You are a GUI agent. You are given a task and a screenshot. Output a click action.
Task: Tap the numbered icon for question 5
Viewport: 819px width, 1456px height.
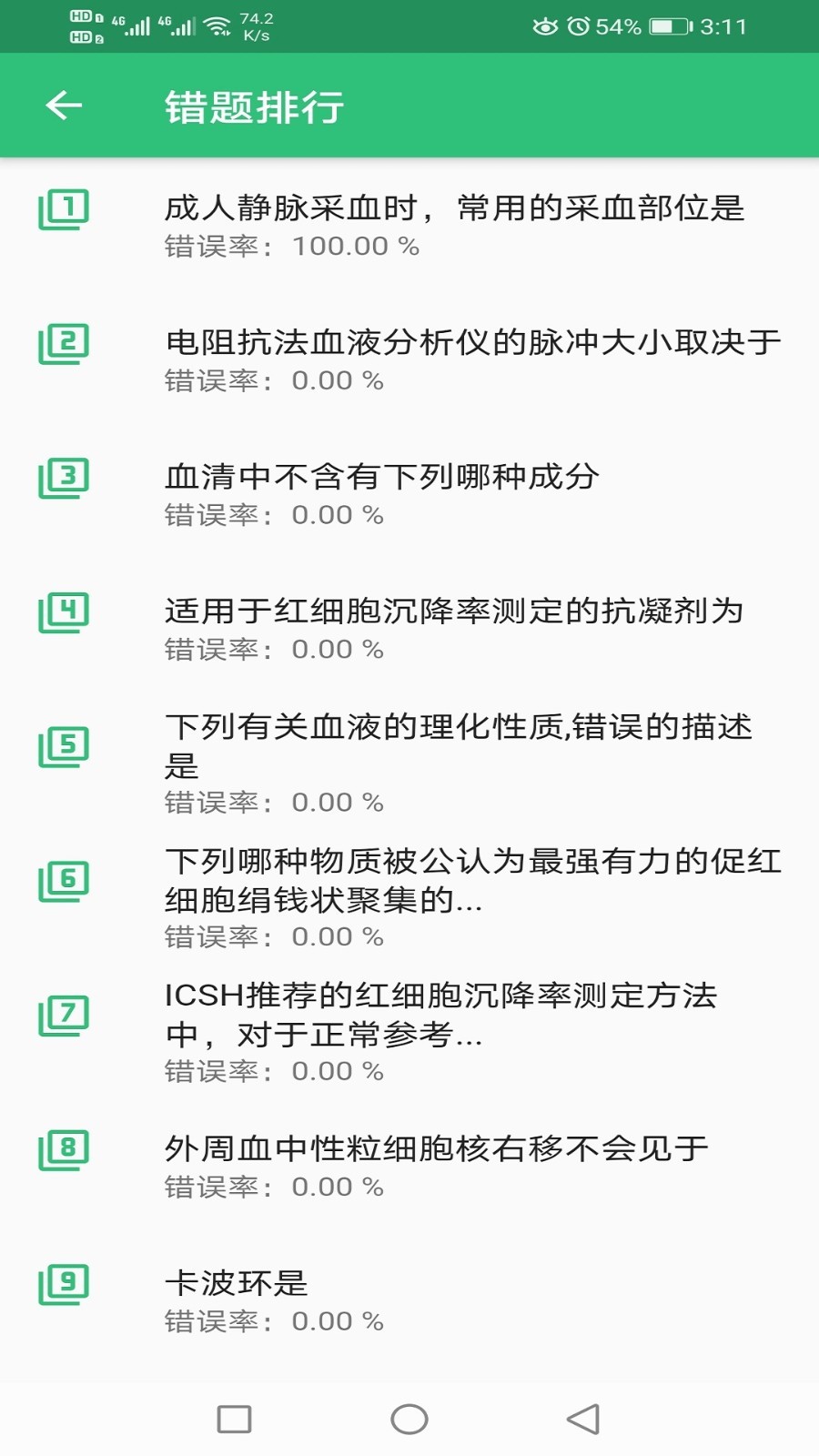[x=64, y=746]
